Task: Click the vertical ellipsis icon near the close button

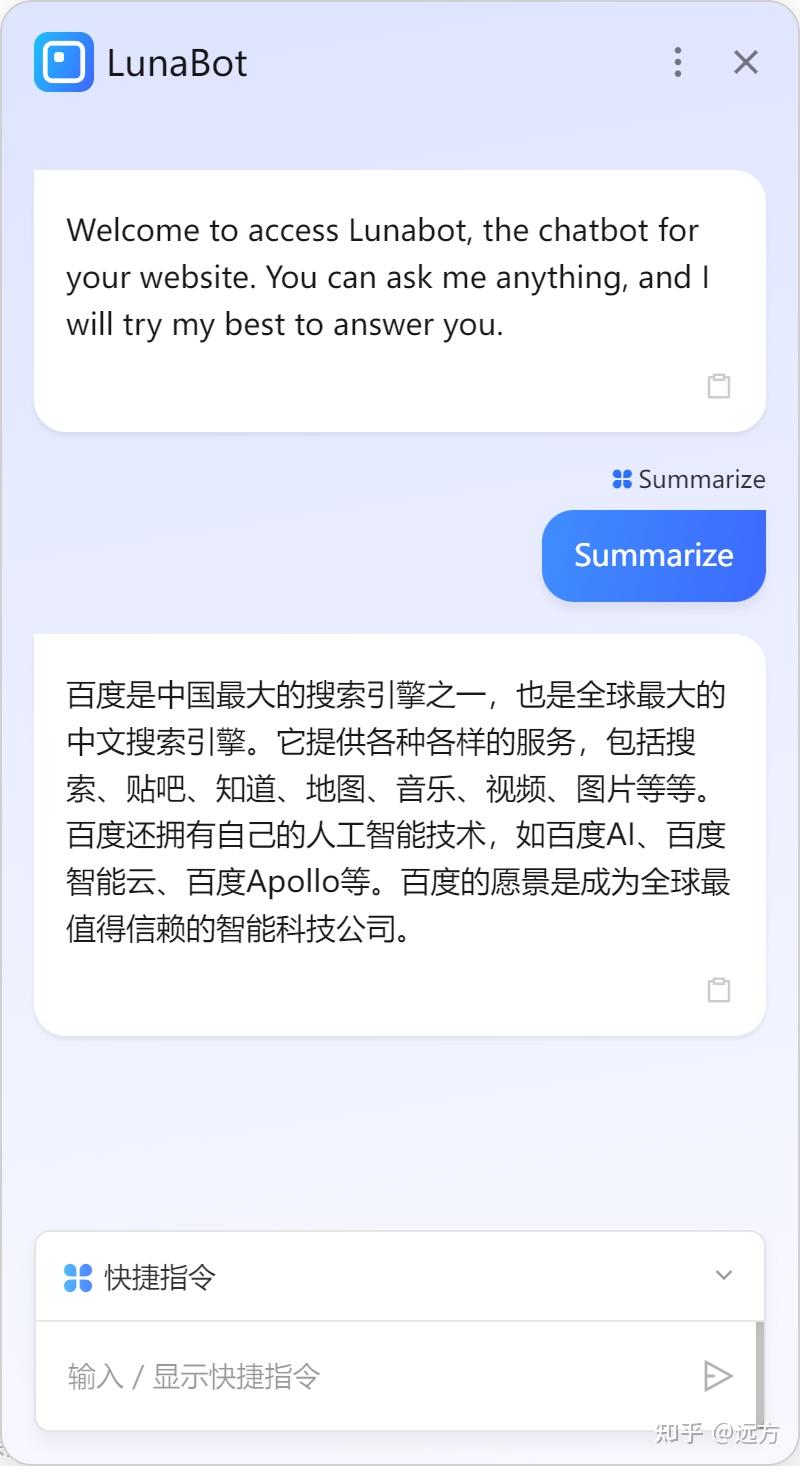Action: pos(678,62)
